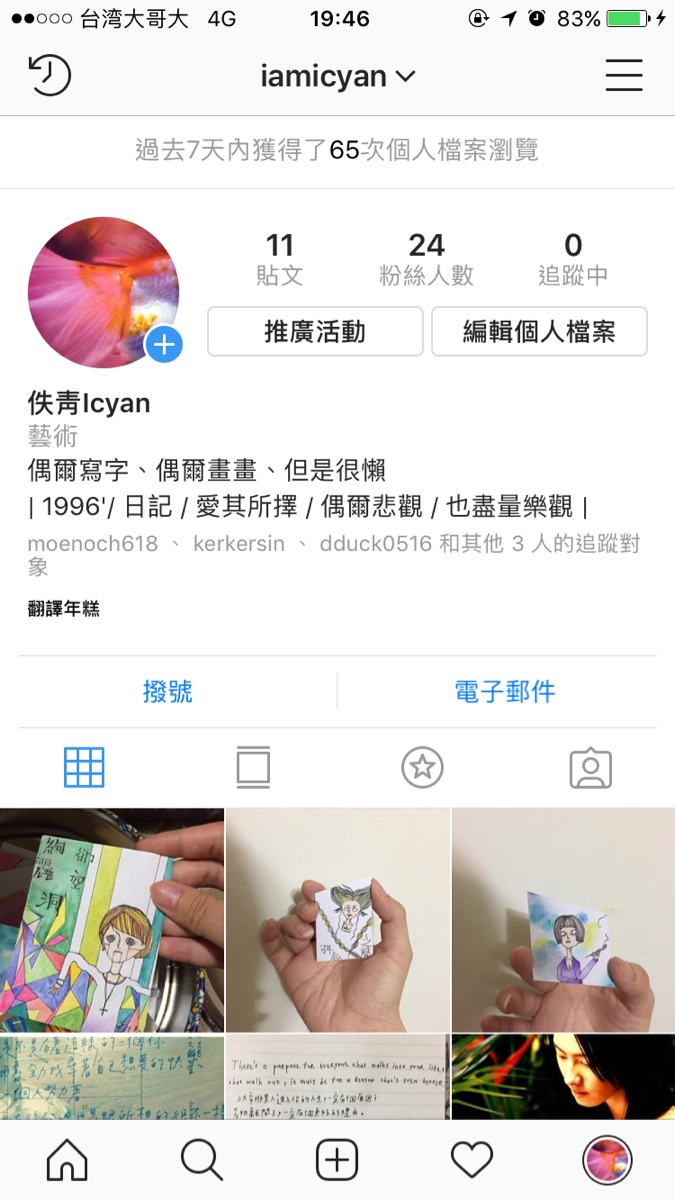Viewport: 675px width, 1201px height.
Task: Tap the 電子郵件 email button
Action: pos(504,691)
